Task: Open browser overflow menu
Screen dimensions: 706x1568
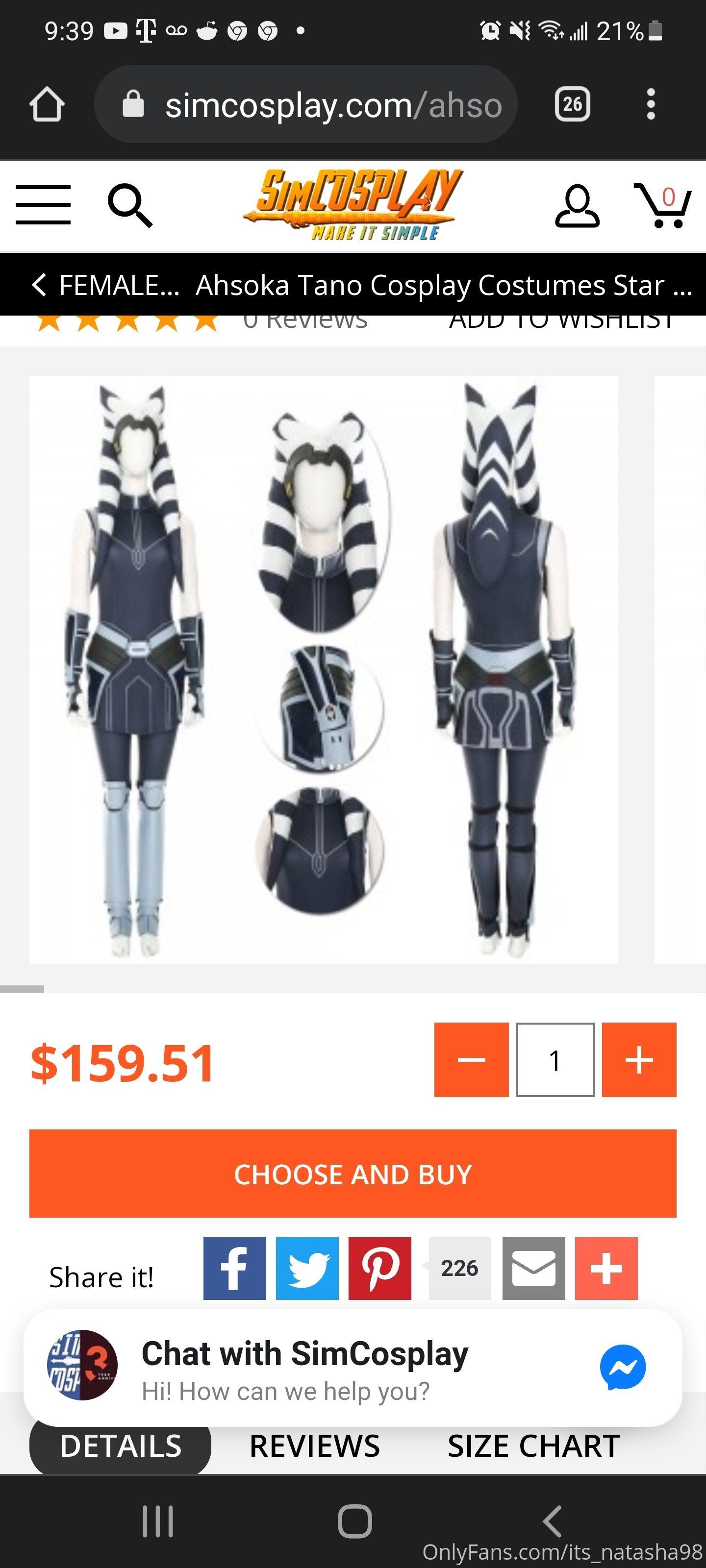Action: point(651,104)
